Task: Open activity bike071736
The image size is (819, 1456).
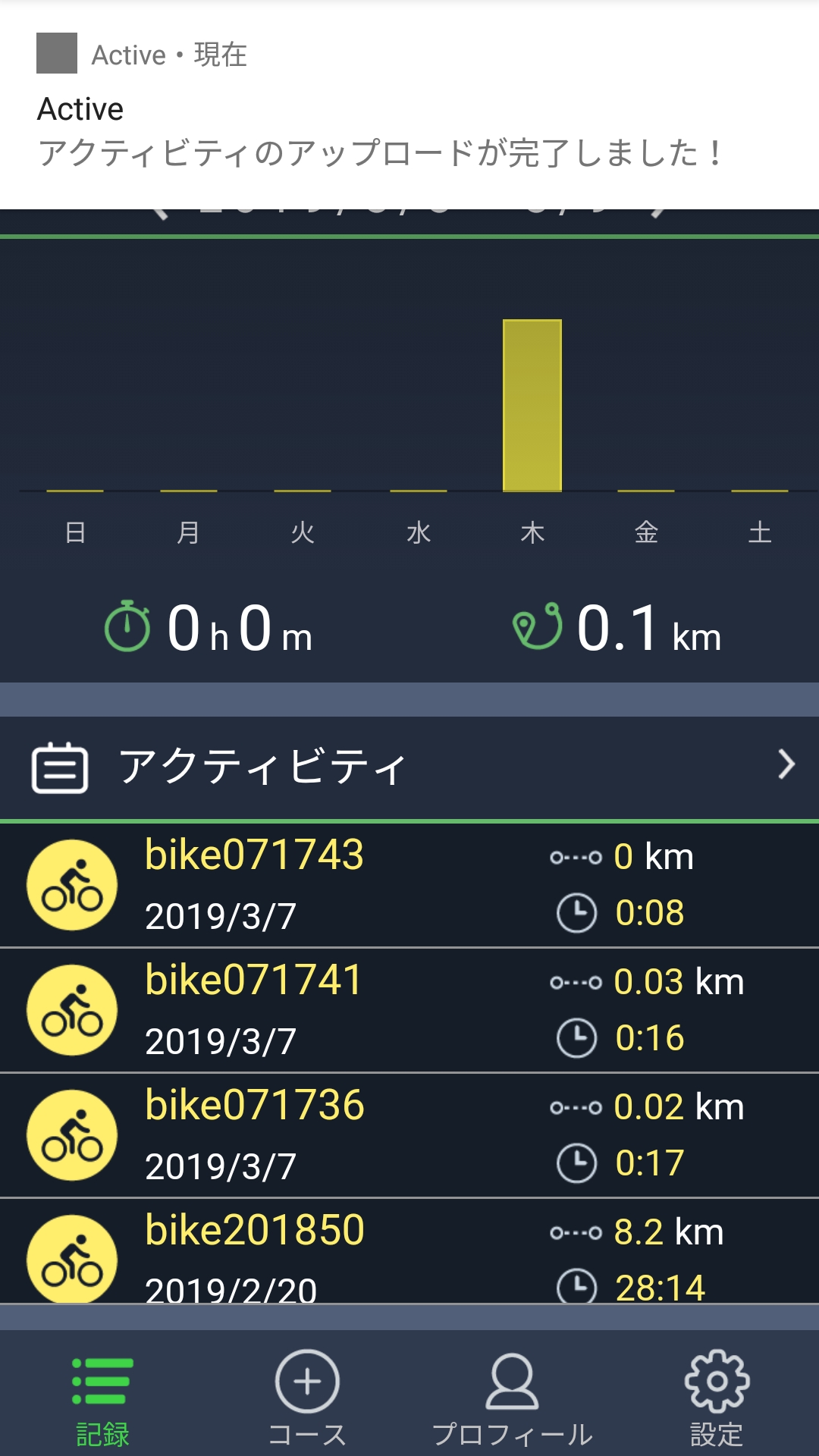Action: click(409, 1135)
